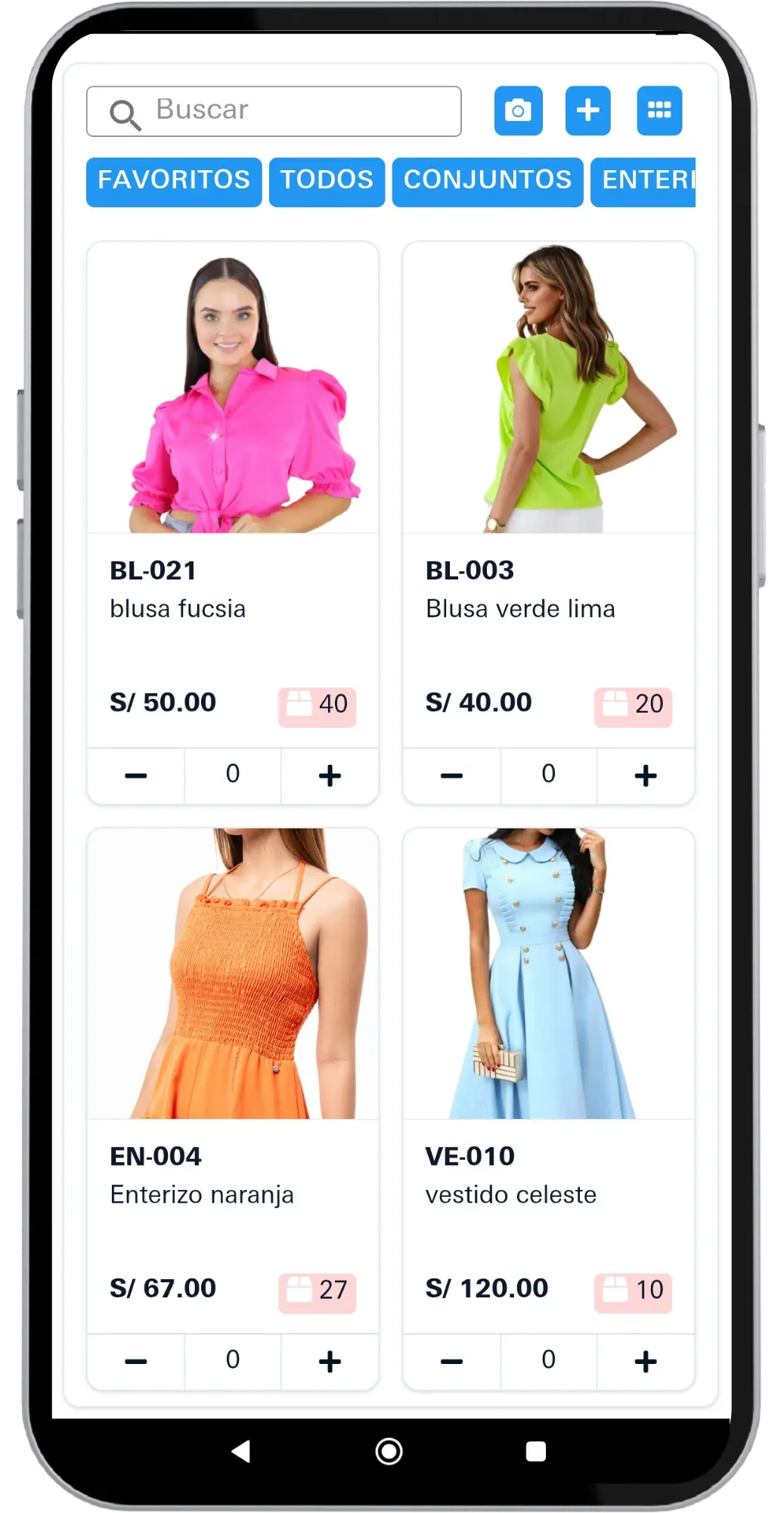Decrease quantity of blusa fucsia
The height and width of the screenshot is (1513, 784).
tap(136, 776)
